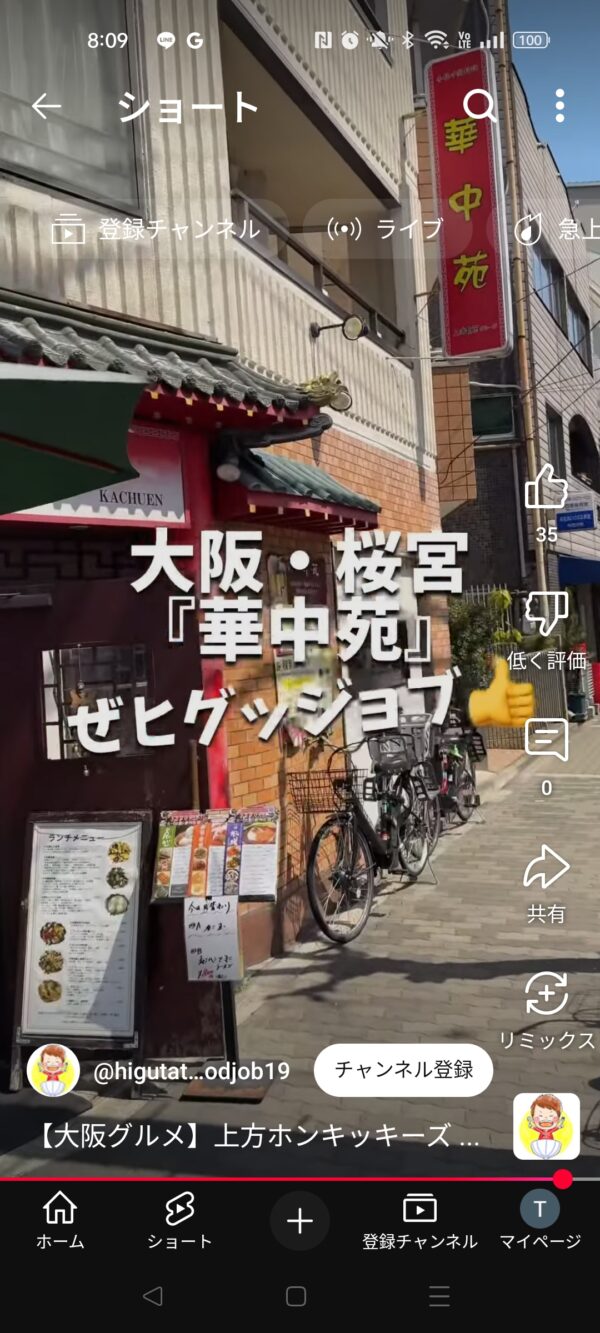Open the three-dot overflow menu
This screenshot has width=600, height=1333.
[559, 106]
